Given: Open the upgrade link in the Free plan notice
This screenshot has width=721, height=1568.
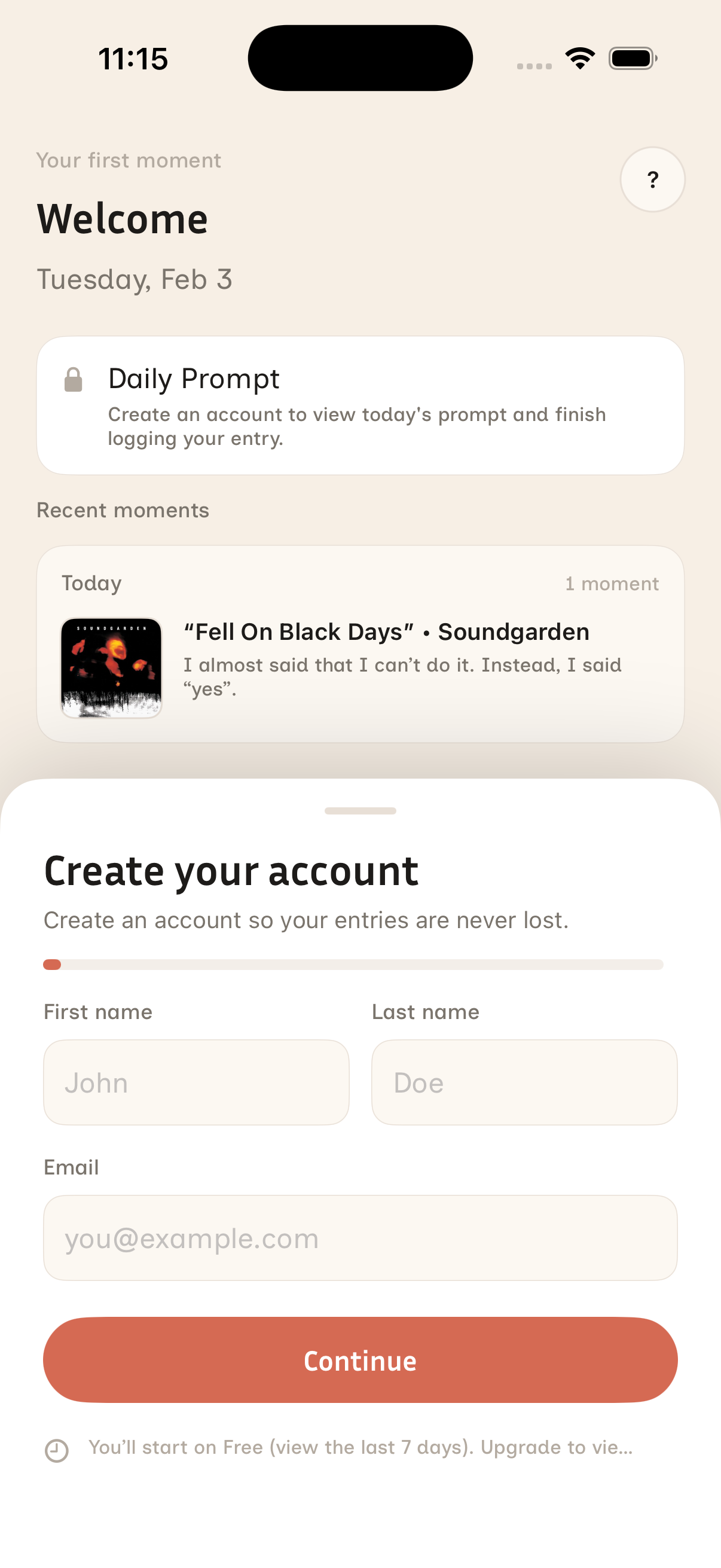Looking at the screenshot, I should click(x=556, y=1447).
